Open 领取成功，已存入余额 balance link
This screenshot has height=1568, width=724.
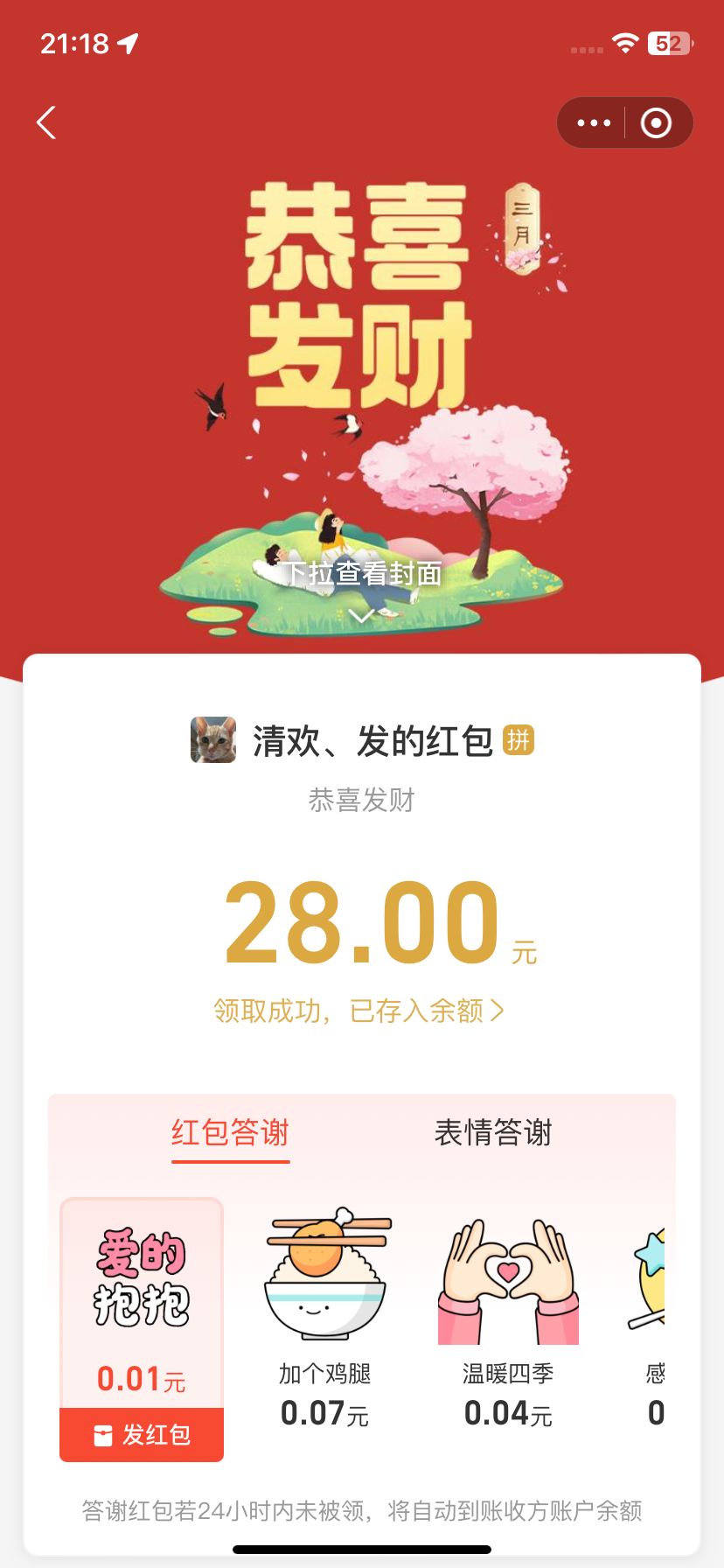point(359,1011)
